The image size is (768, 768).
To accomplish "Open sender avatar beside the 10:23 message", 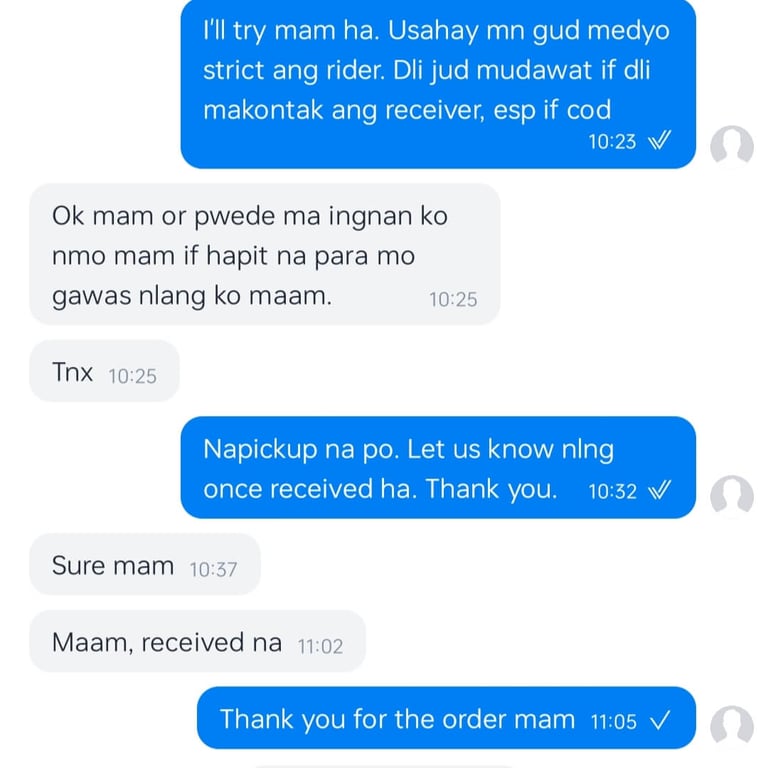I will tap(731, 147).
